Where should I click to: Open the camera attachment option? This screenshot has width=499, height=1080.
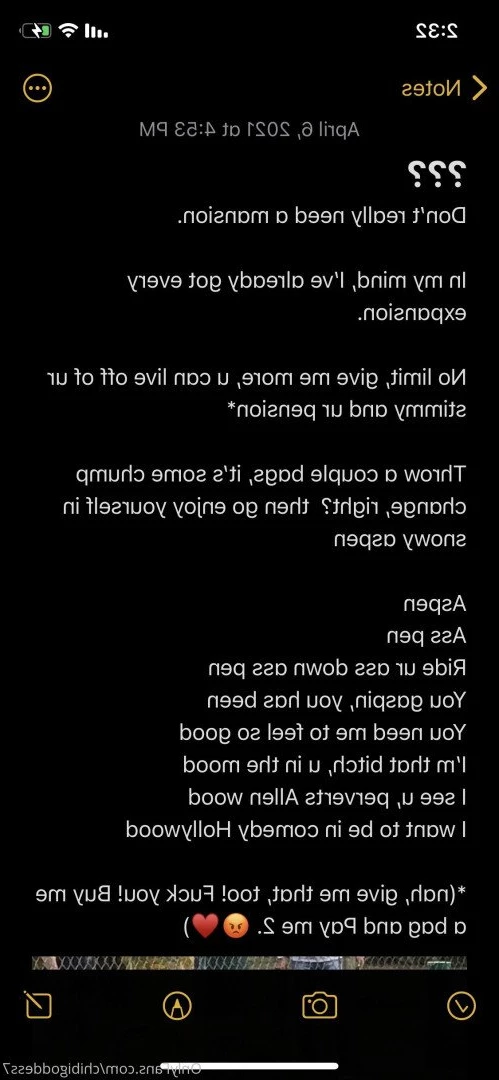tap(320, 1006)
